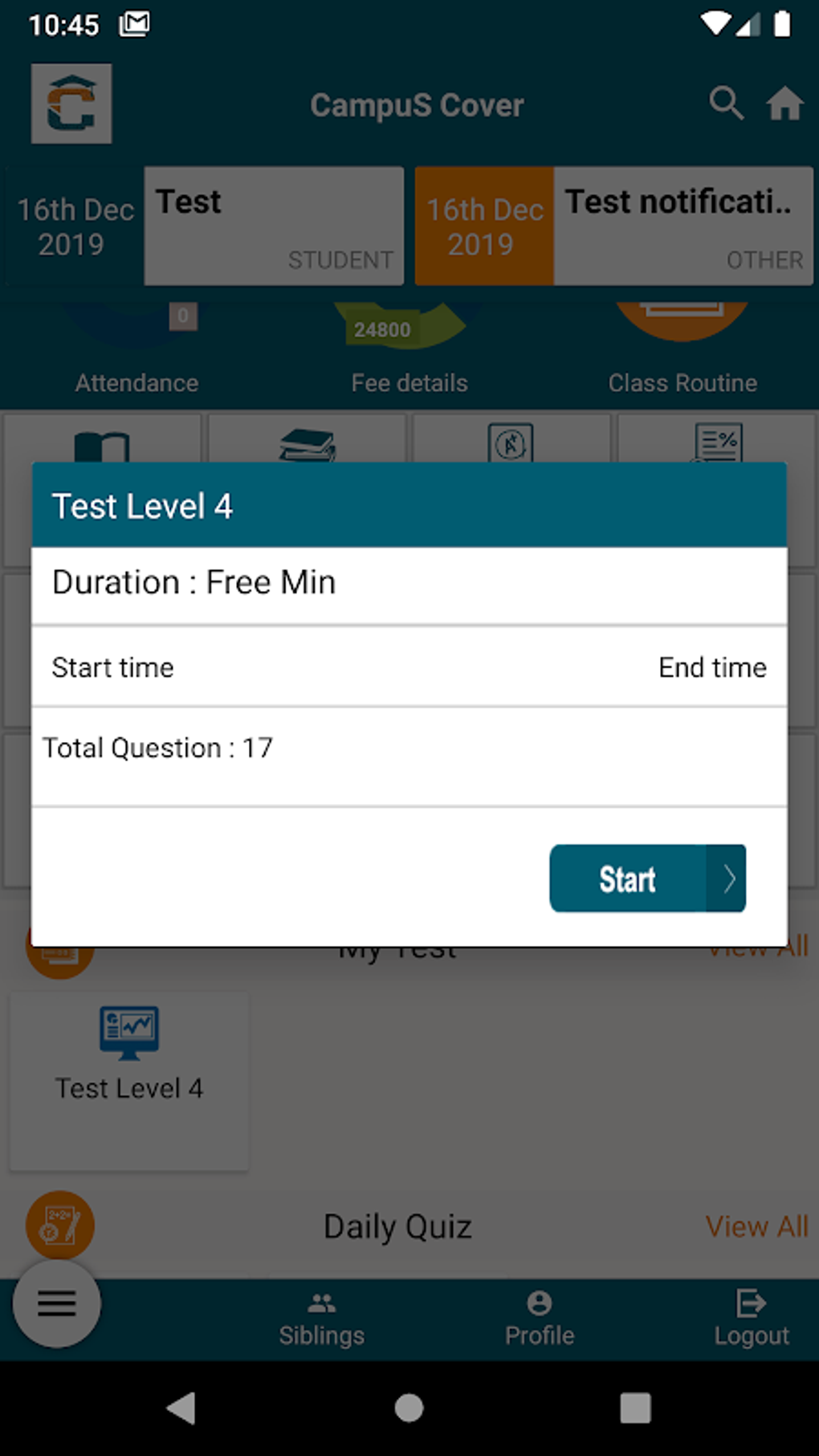Tap the chevron arrow beside Start

coord(727,878)
